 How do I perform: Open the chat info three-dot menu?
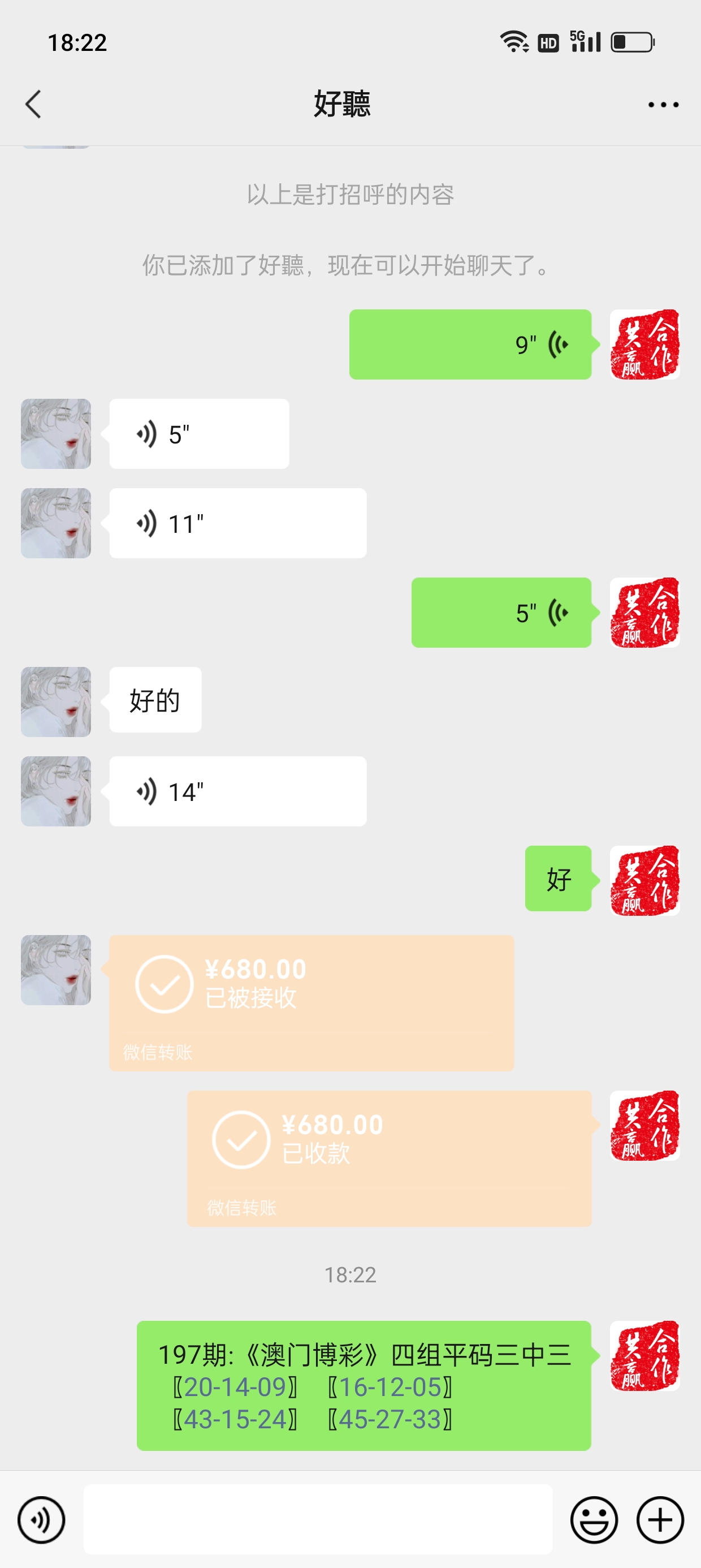[x=663, y=105]
